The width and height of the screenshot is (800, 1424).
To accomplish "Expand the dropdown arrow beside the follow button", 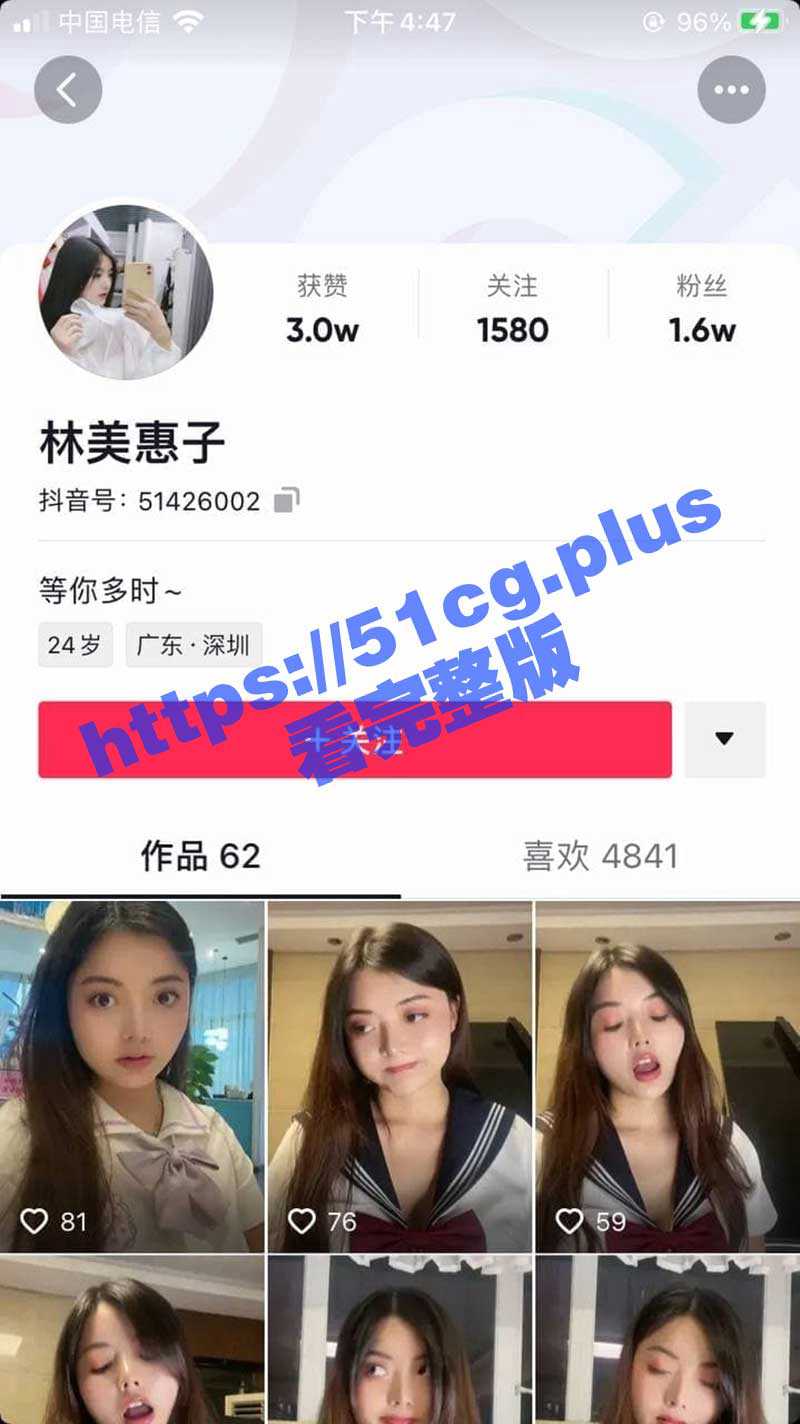I will coord(725,740).
